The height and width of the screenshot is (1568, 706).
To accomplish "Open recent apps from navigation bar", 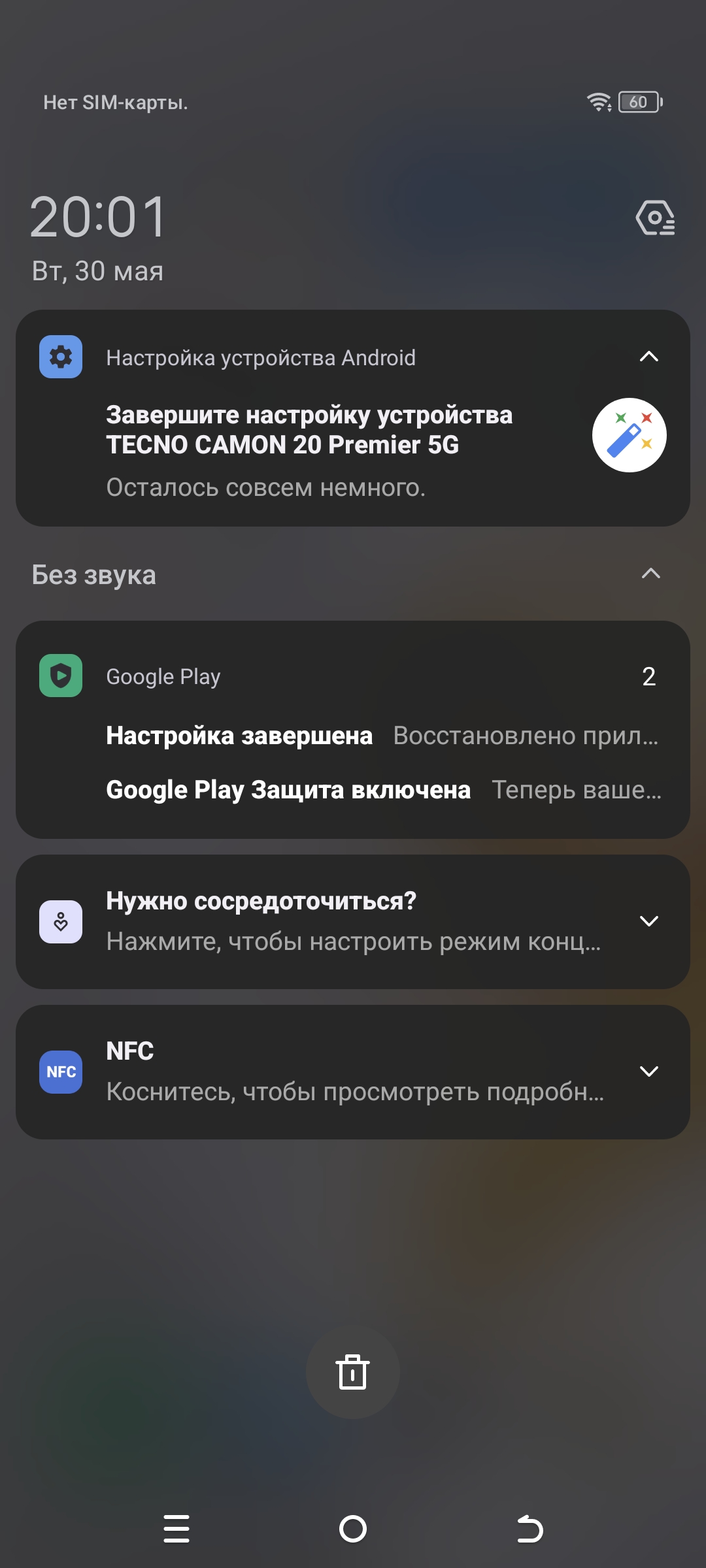I will pyautogui.click(x=176, y=1529).
